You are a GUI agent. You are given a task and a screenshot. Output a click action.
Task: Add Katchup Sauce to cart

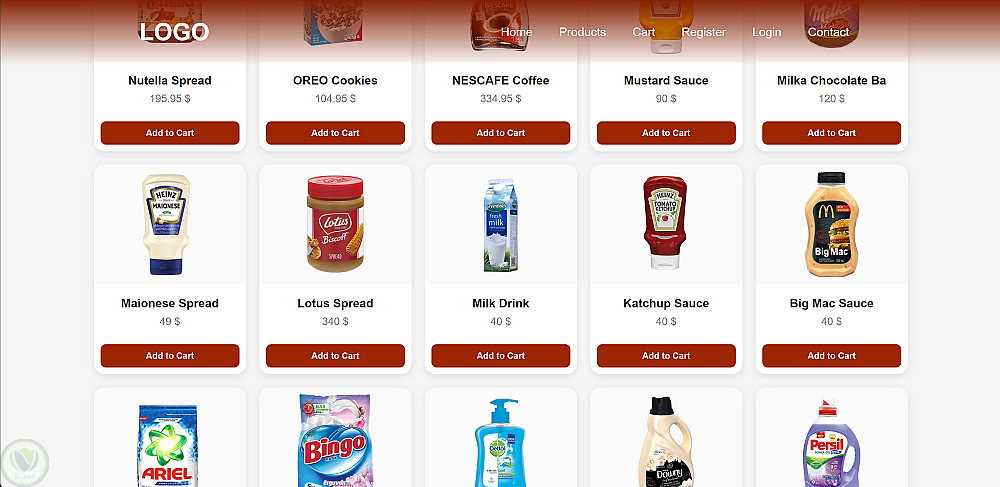[x=666, y=356]
